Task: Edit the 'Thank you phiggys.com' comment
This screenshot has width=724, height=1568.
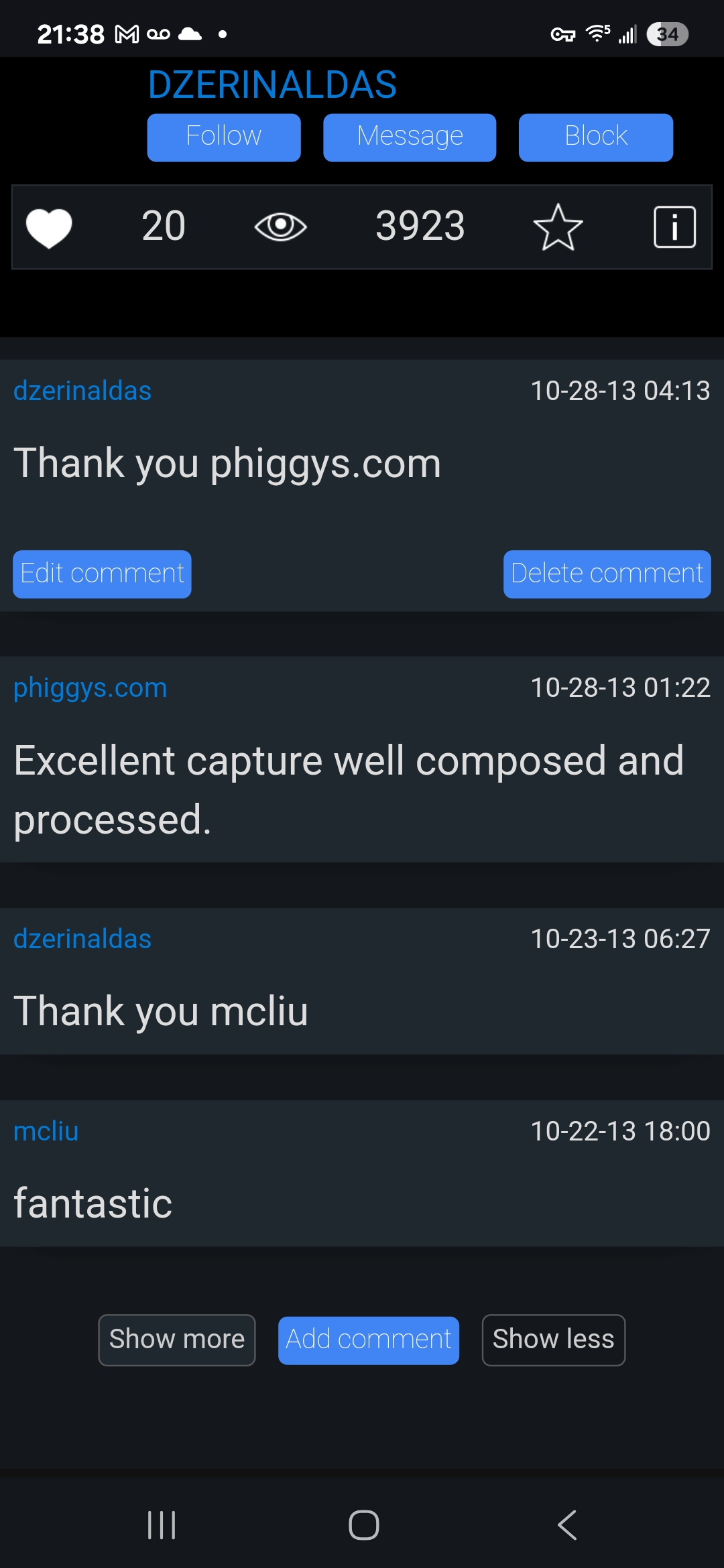Action: [102, 574]
